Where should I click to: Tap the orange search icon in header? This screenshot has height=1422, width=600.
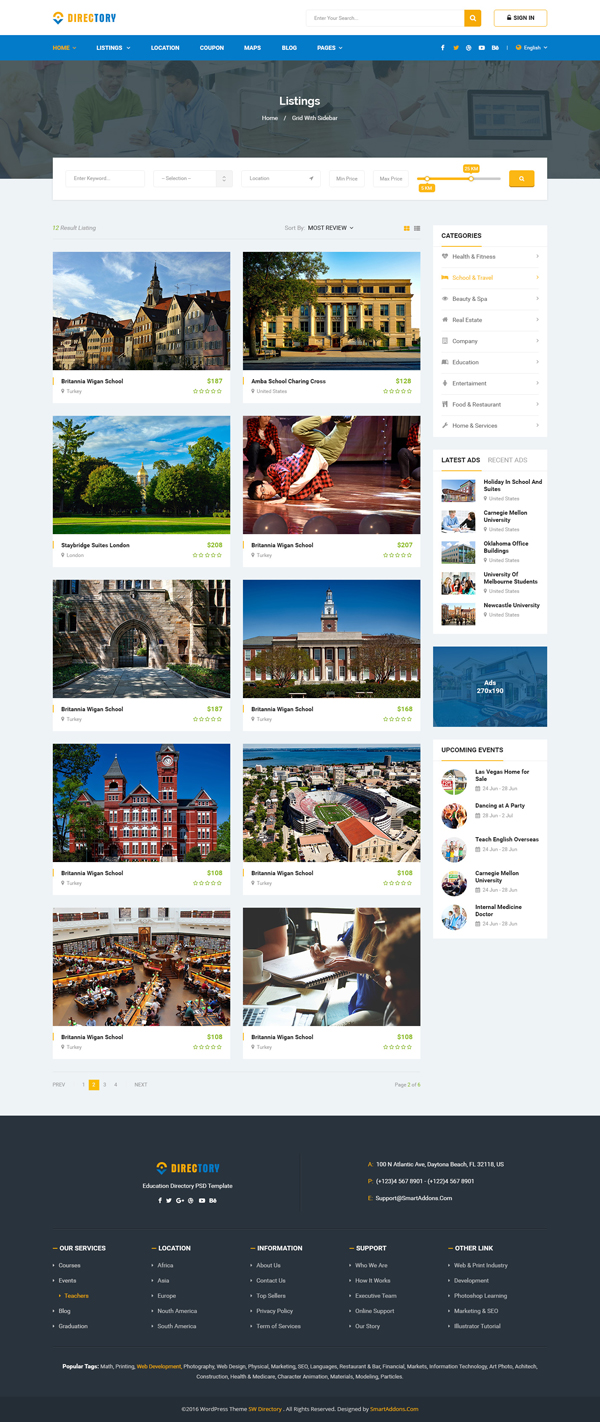tap(472, 18)
